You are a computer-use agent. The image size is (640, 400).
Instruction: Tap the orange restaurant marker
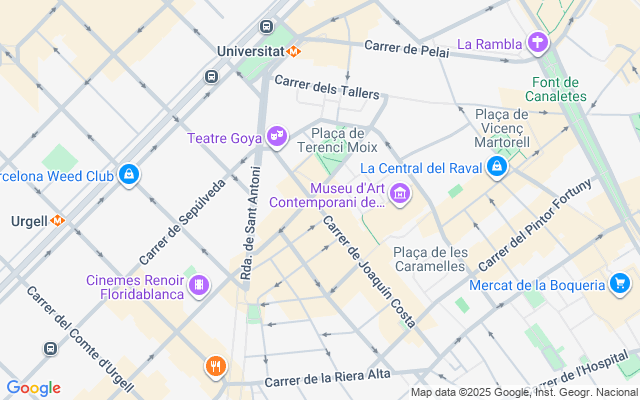215,366
